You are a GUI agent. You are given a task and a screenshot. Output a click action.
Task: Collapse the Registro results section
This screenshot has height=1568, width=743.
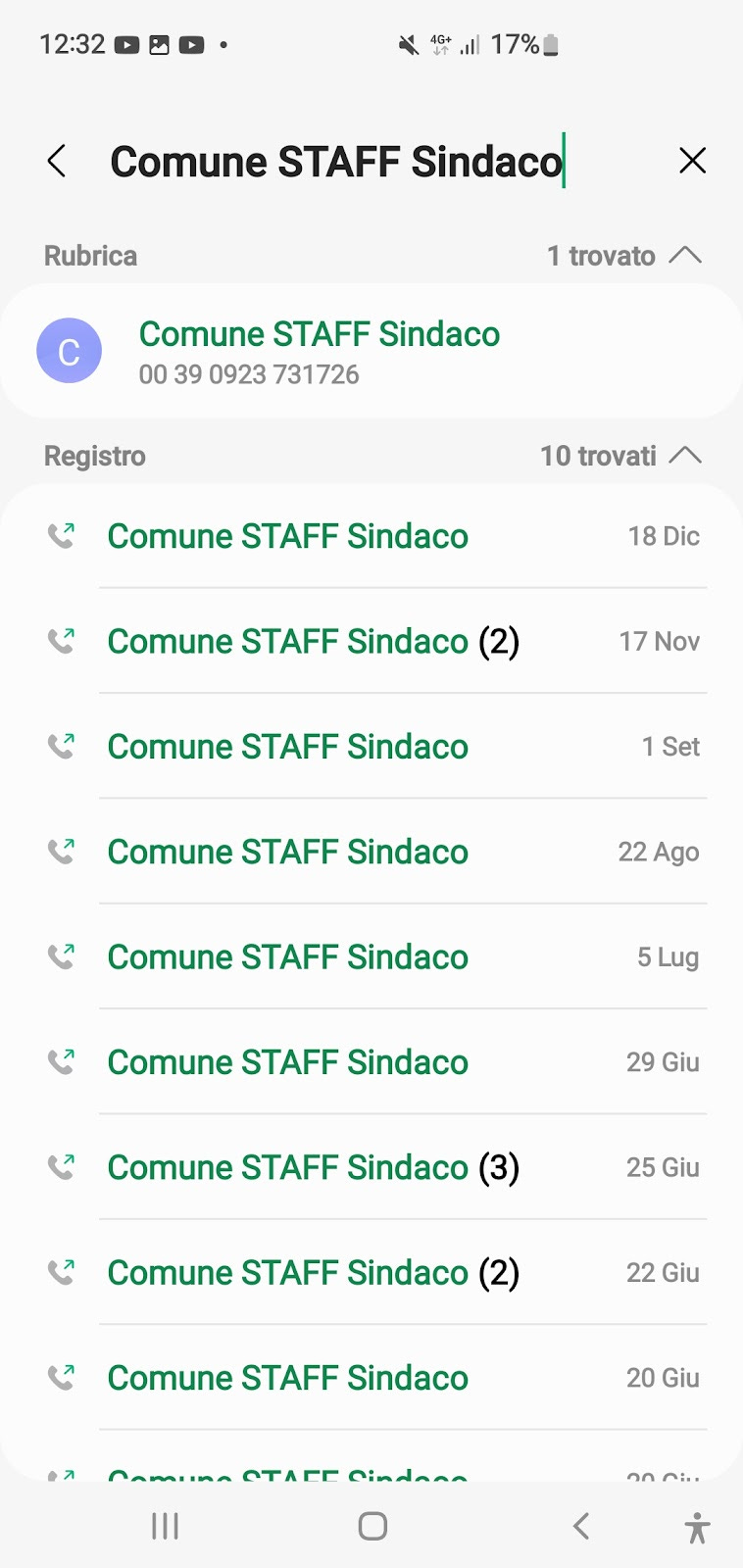pyautogui.click(x=685, y=456)
